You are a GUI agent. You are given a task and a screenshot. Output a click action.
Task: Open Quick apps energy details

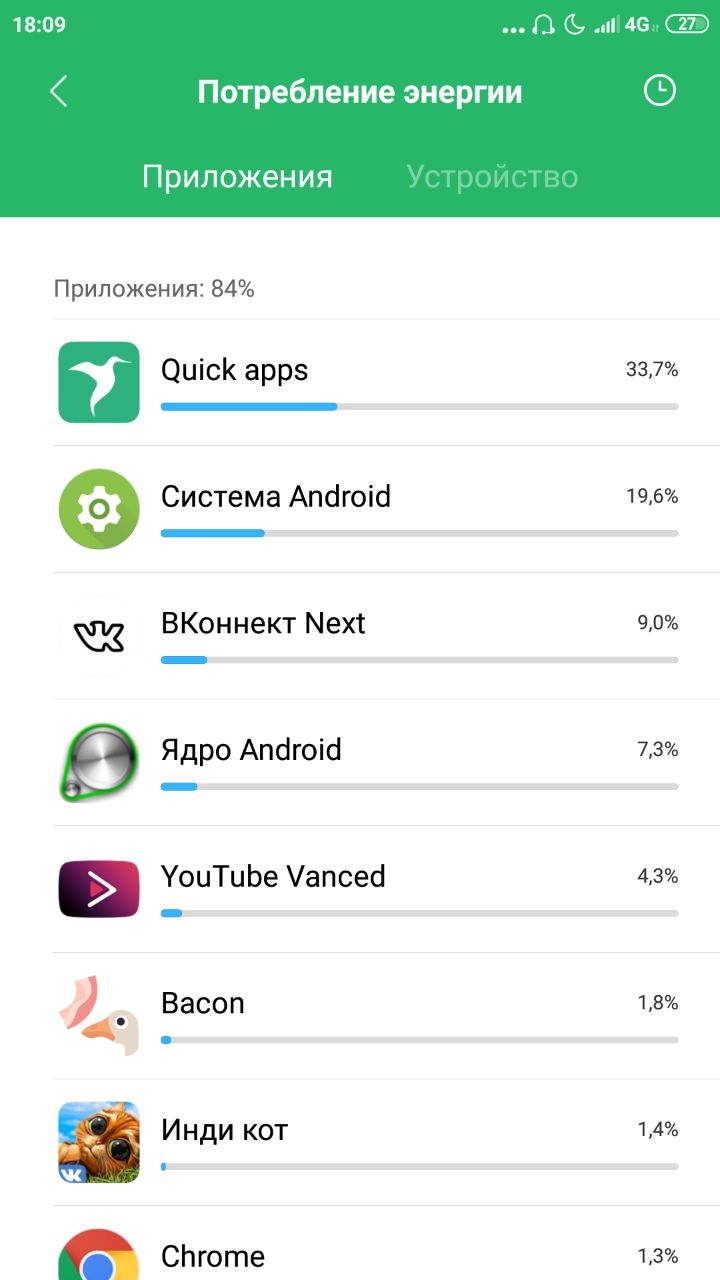tap(360, 383)
